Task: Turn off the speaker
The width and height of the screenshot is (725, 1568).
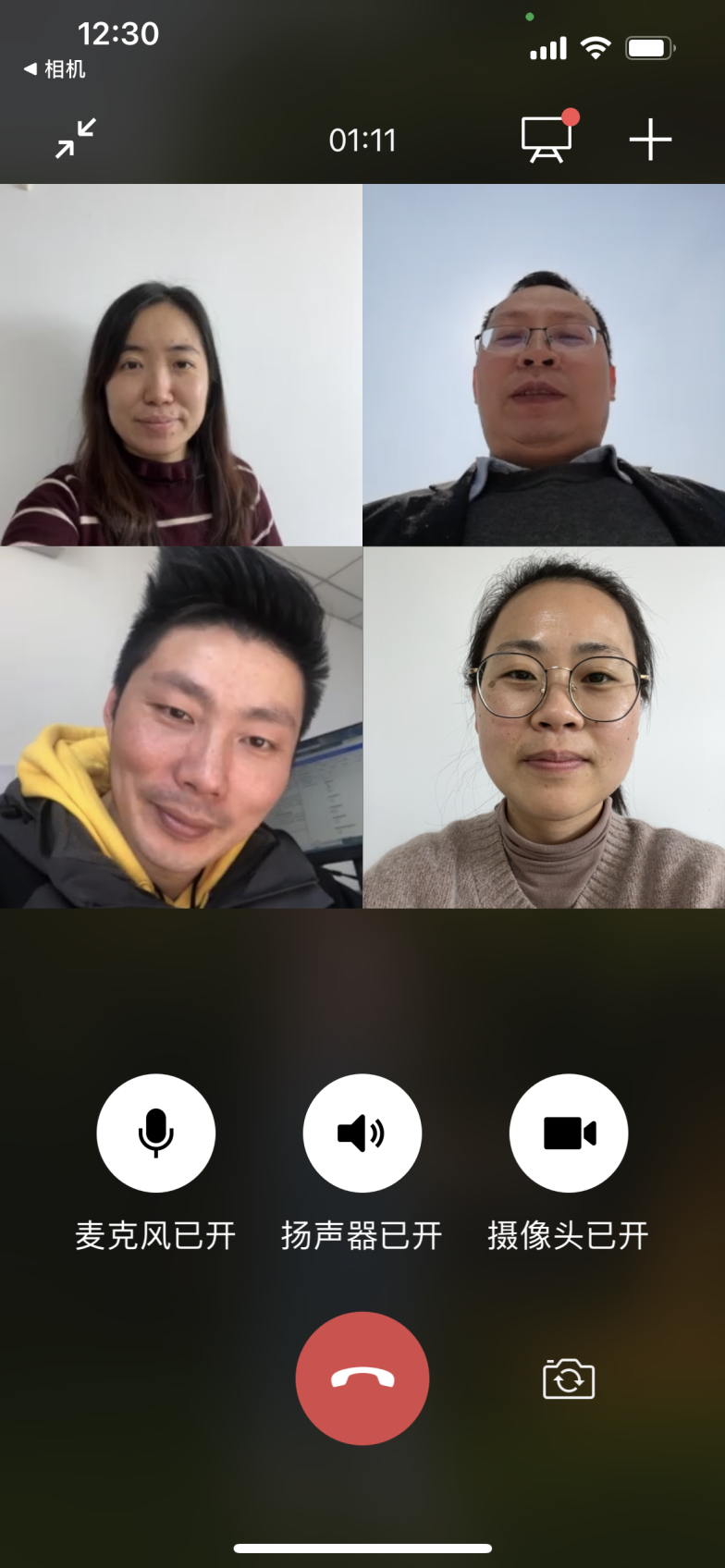Action: (x=362, y=1133)
